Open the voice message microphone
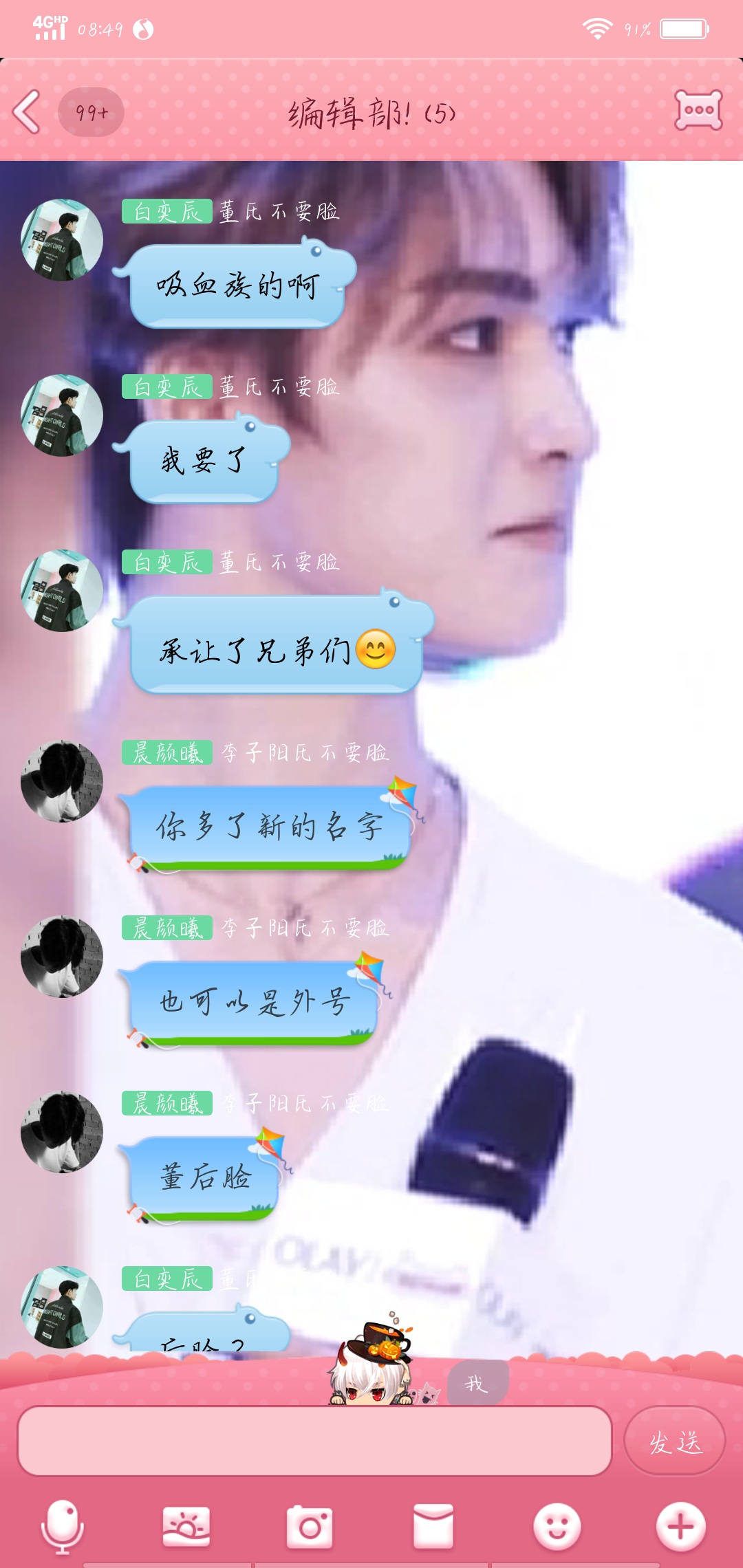Viewport: 743px width, 1568px height. click(x=63, y=1527)
